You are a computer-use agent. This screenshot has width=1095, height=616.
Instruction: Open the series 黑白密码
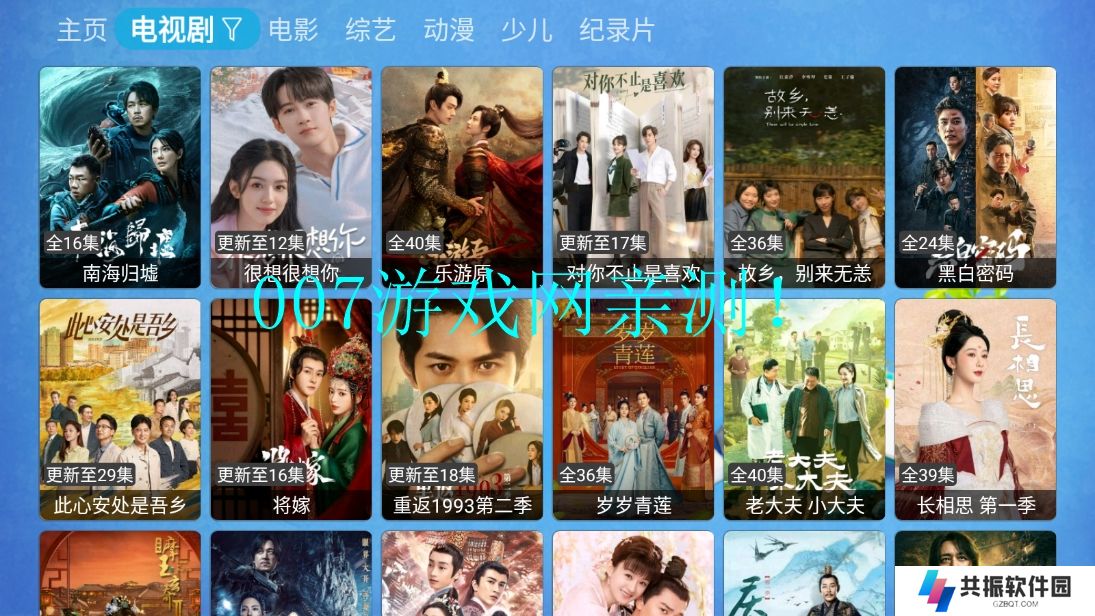[975, 177]
